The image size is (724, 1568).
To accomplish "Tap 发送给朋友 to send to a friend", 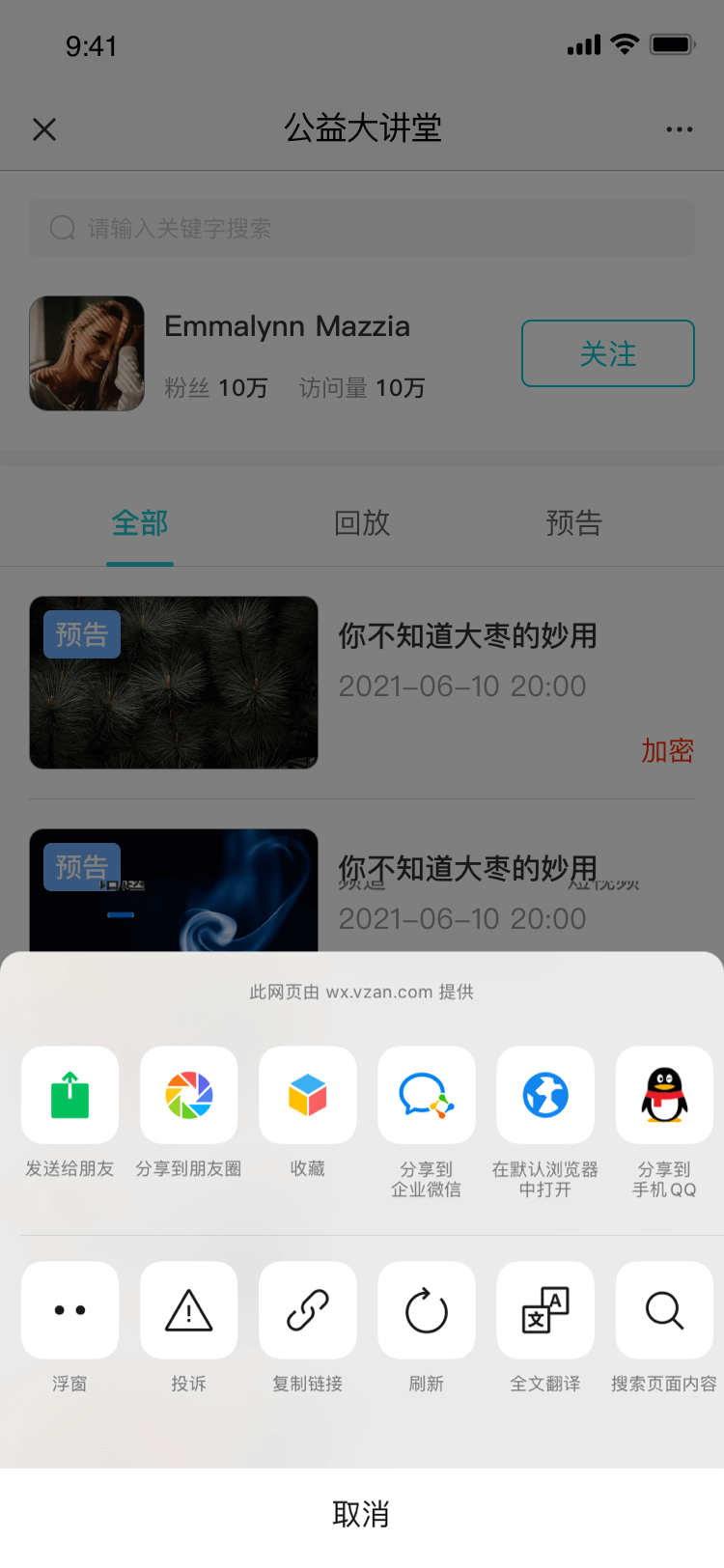I will (x=70, y=1096).
